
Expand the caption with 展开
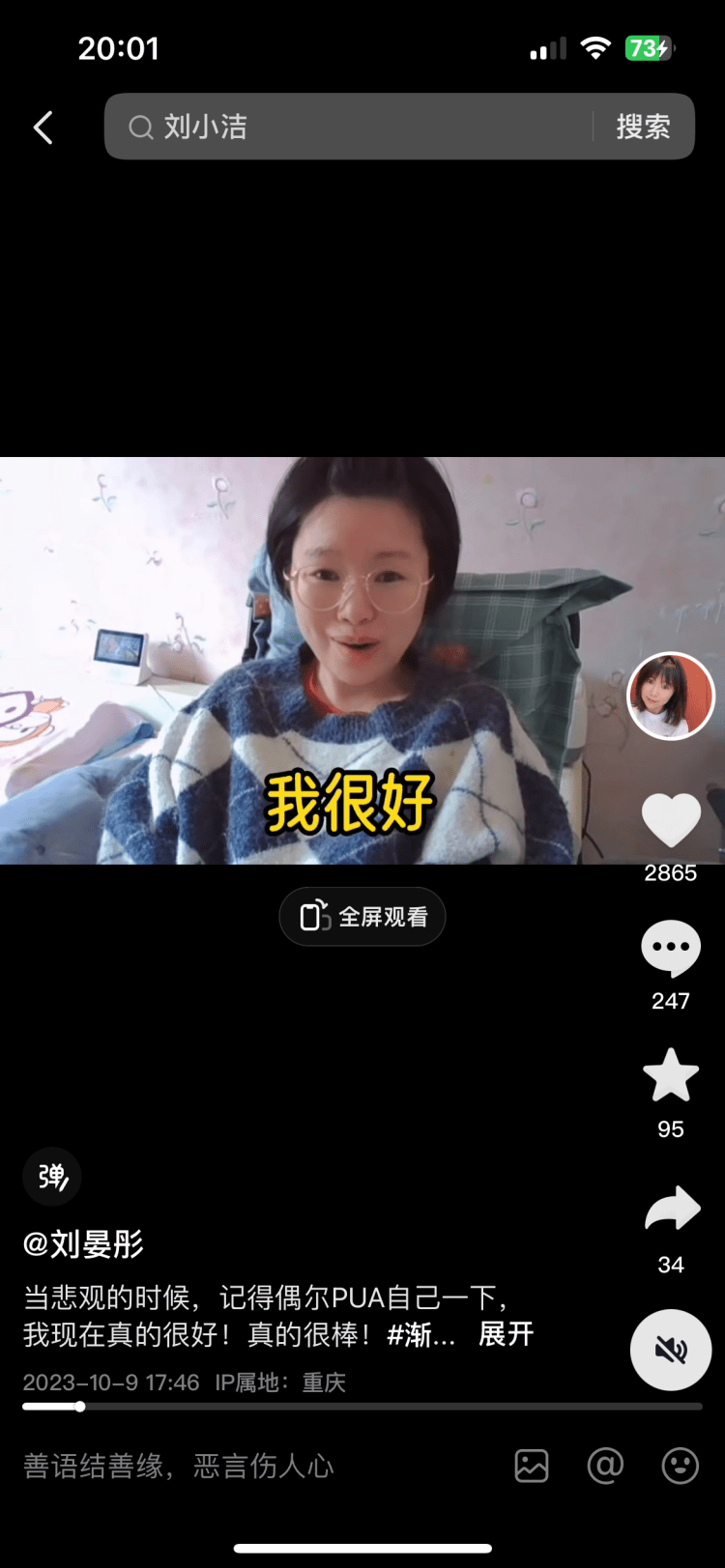tap(506, 1334)
